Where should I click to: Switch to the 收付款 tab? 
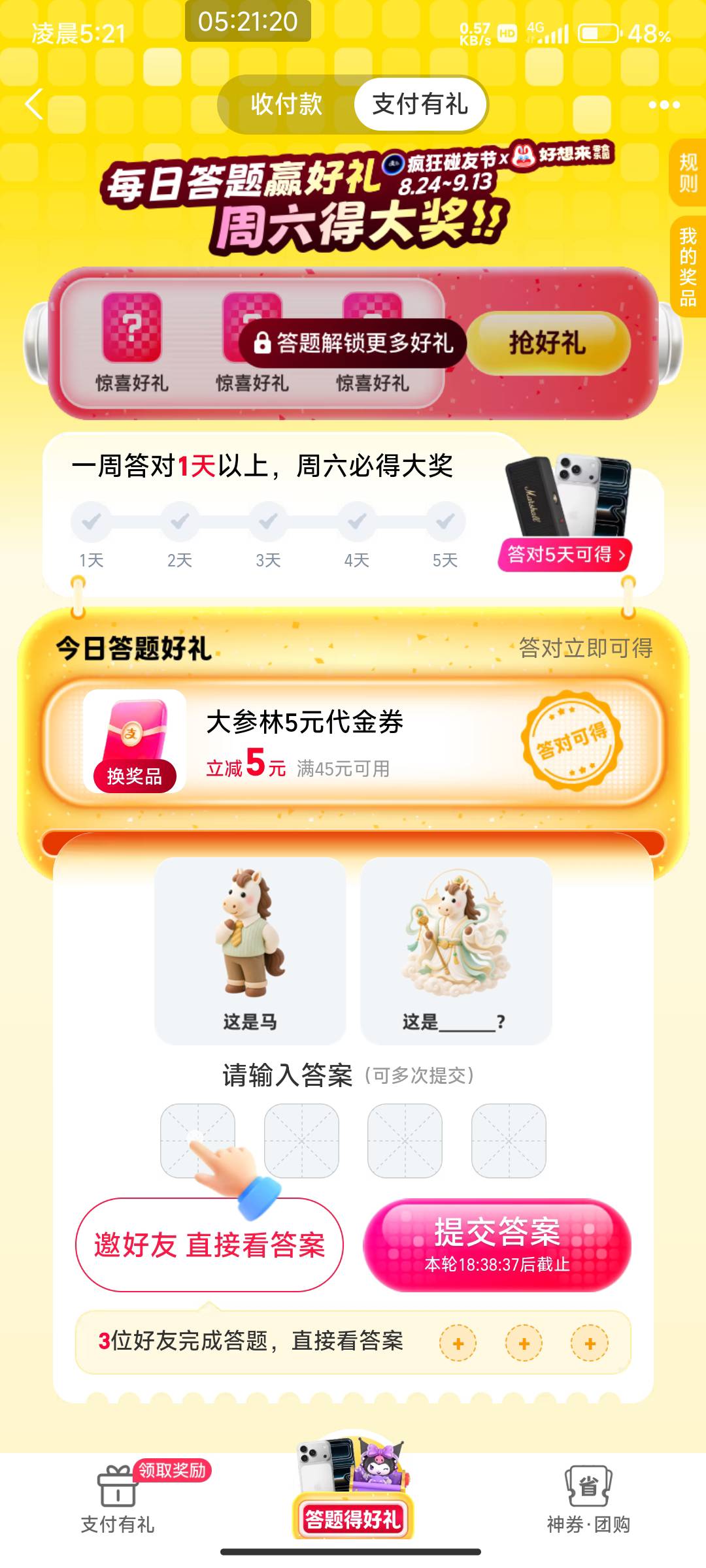pyautogui.click(x=286, y=104)
